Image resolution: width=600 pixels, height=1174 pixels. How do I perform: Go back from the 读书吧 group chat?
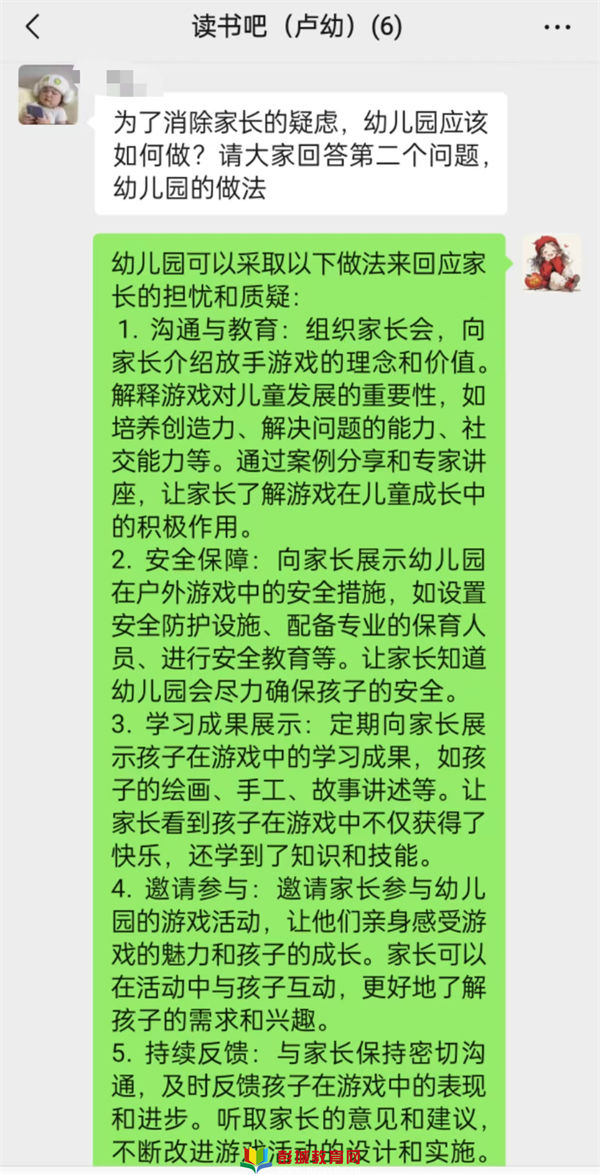33,27
